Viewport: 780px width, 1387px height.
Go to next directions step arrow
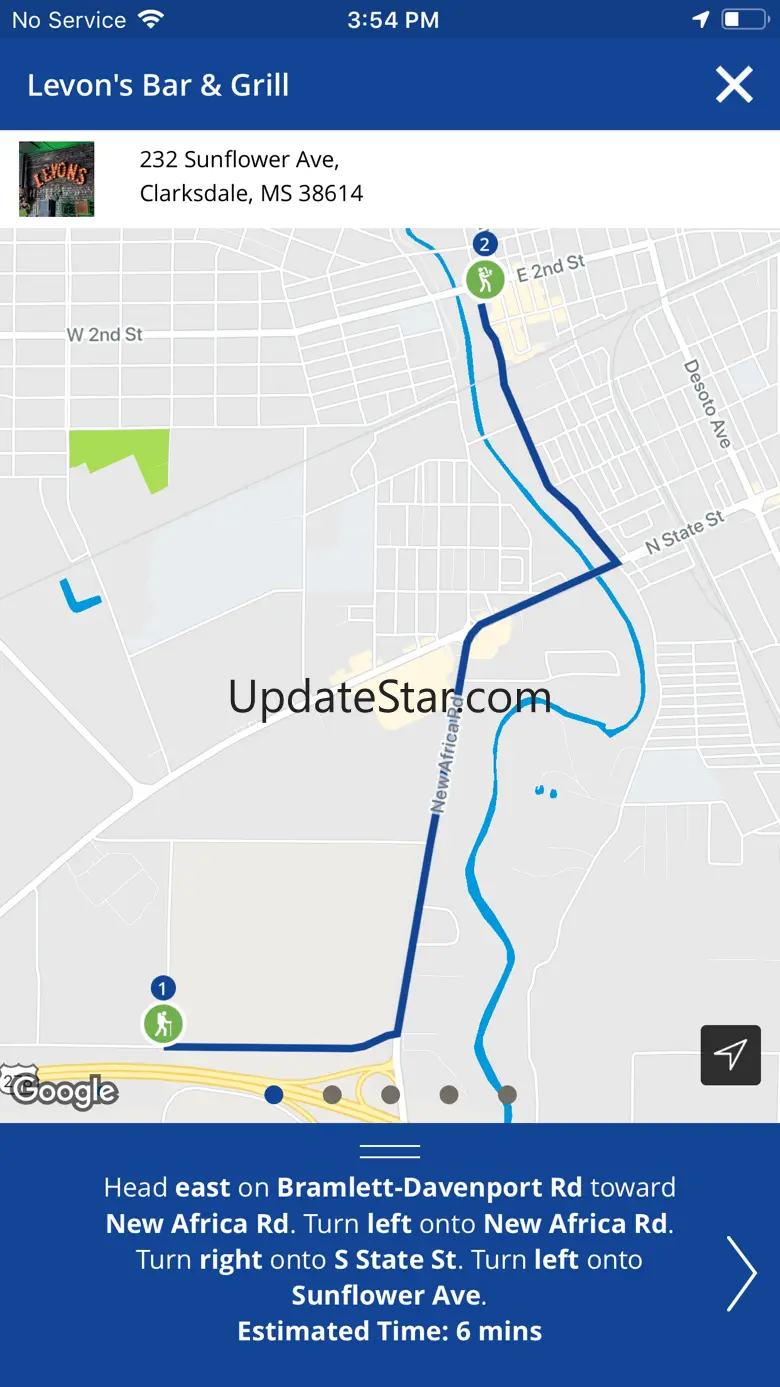pyautogui.click(x=741, y=1273)
